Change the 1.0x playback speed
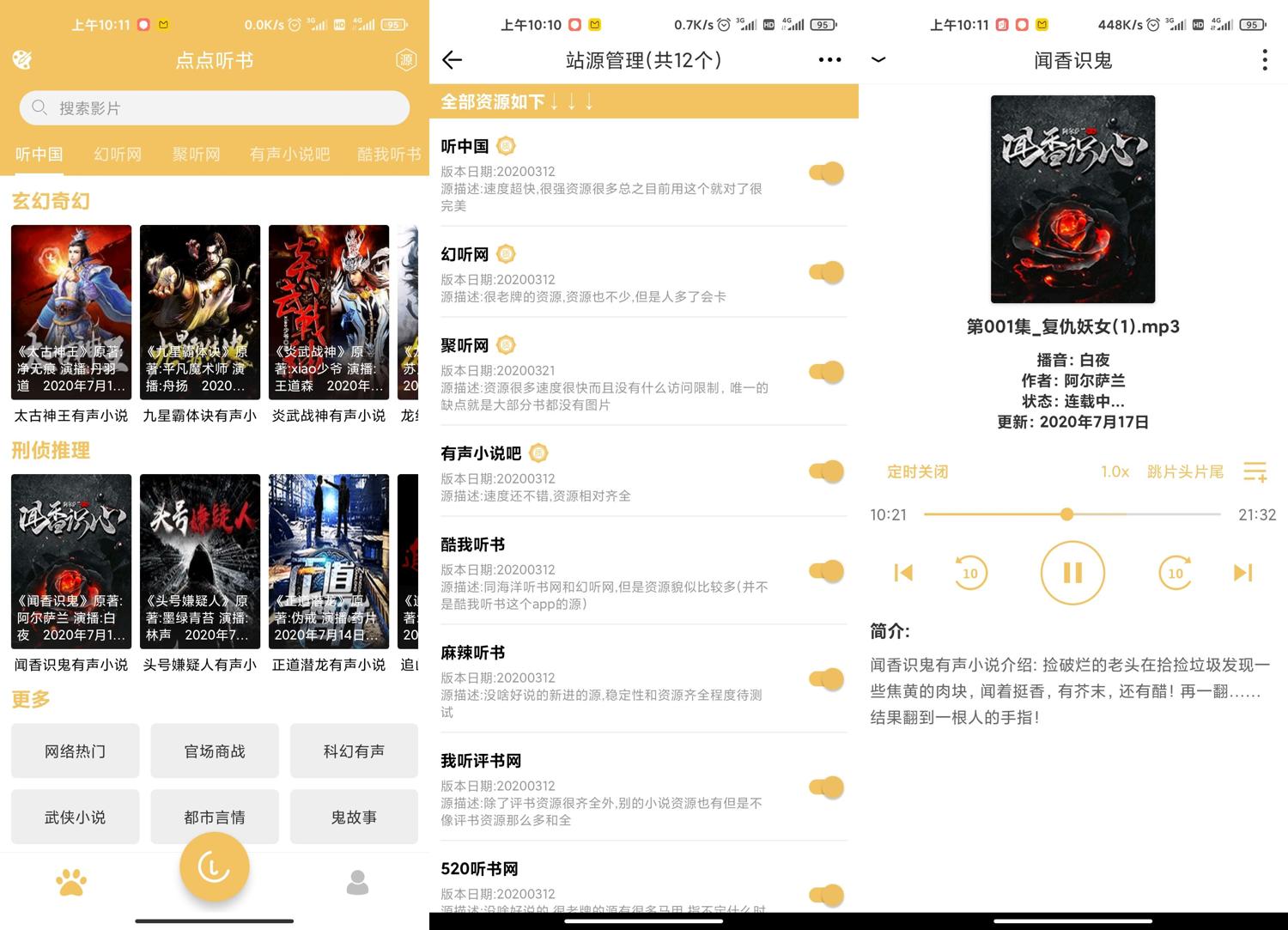 (x=1115, y=471)
